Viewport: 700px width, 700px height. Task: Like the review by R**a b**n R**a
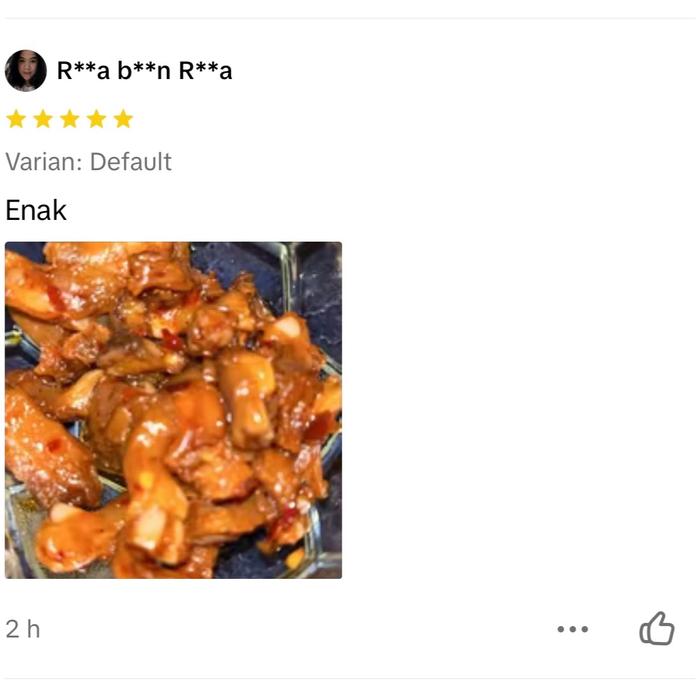(x=657, y=629)
